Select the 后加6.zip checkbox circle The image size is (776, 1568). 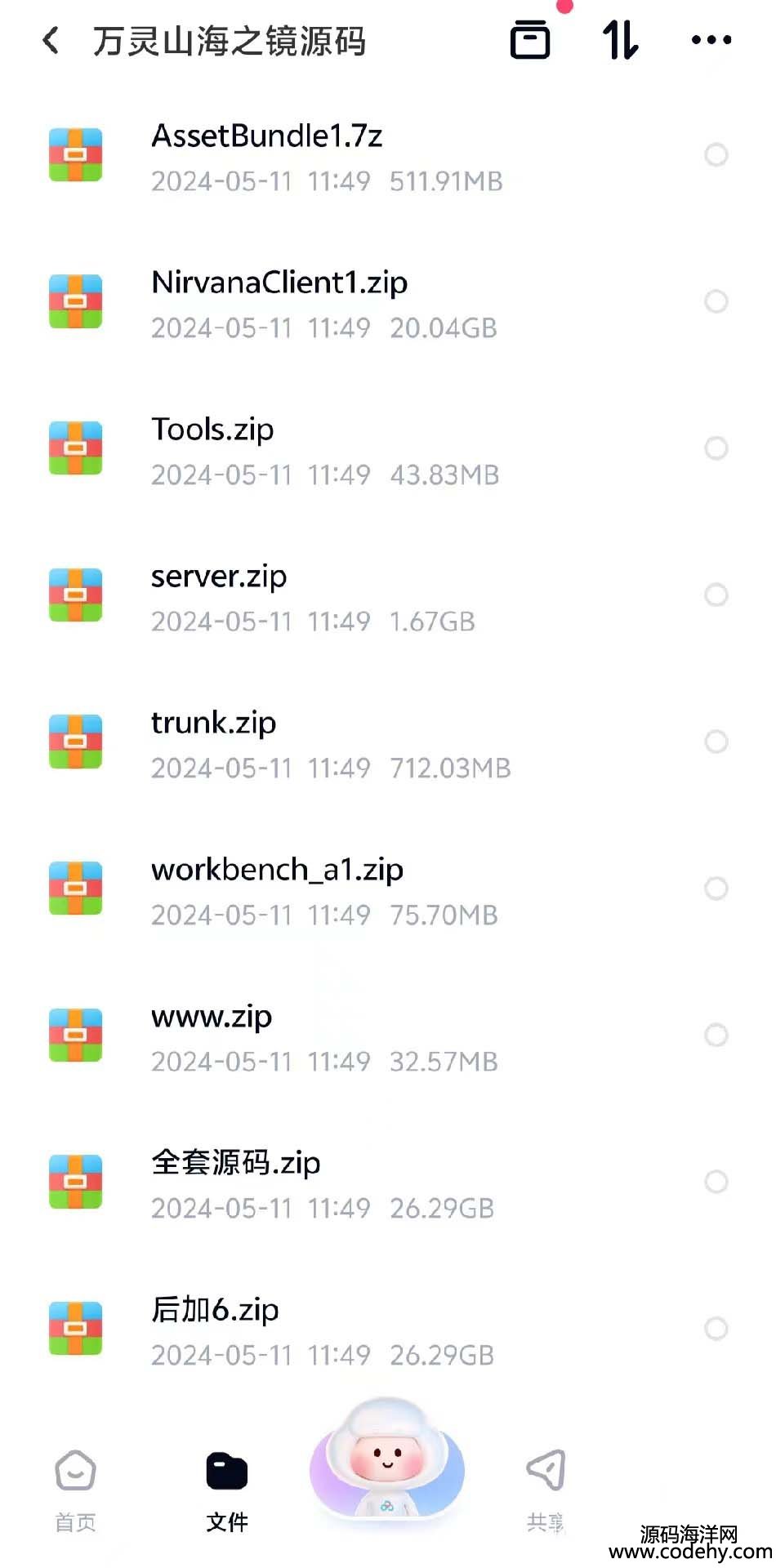point(716,1328)
